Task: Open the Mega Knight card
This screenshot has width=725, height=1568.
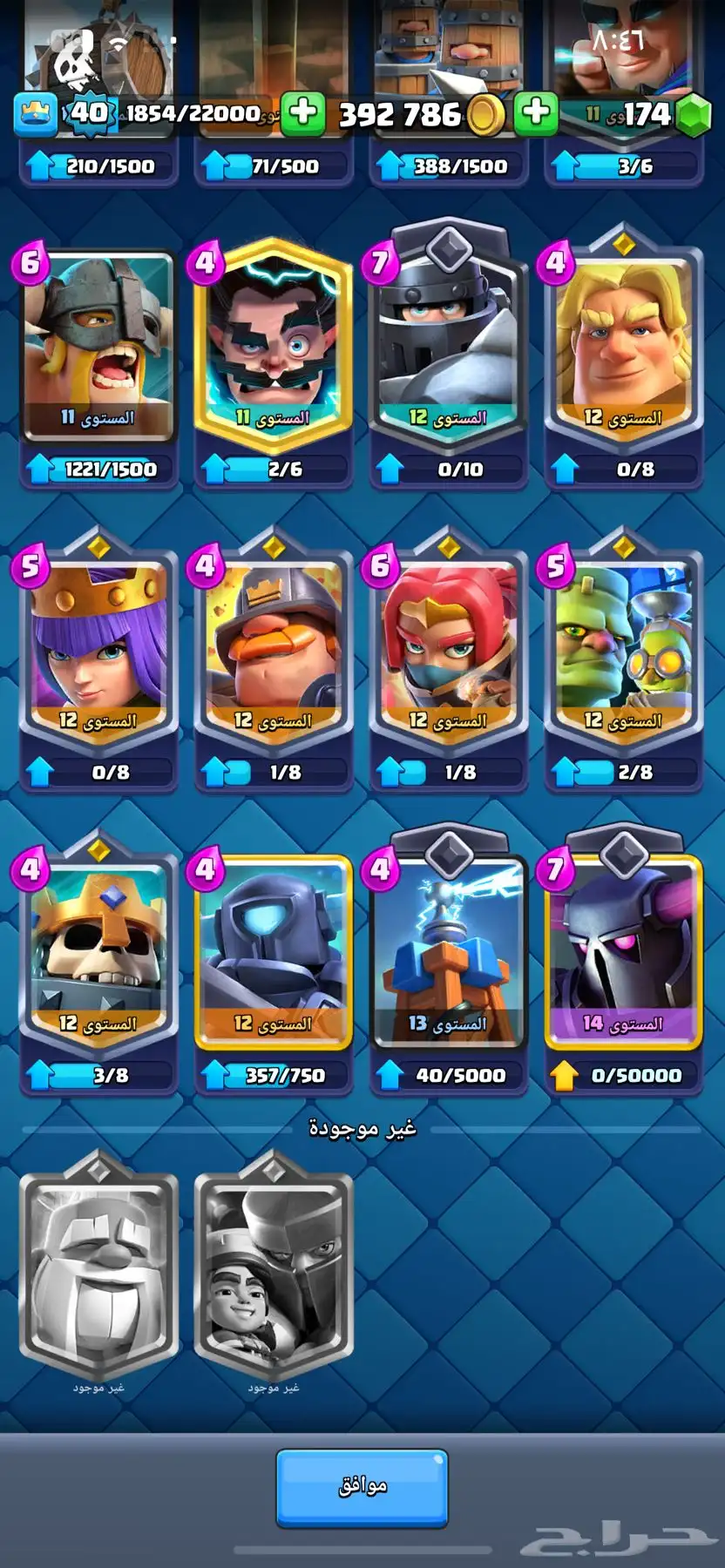Action: pos(448,340)
